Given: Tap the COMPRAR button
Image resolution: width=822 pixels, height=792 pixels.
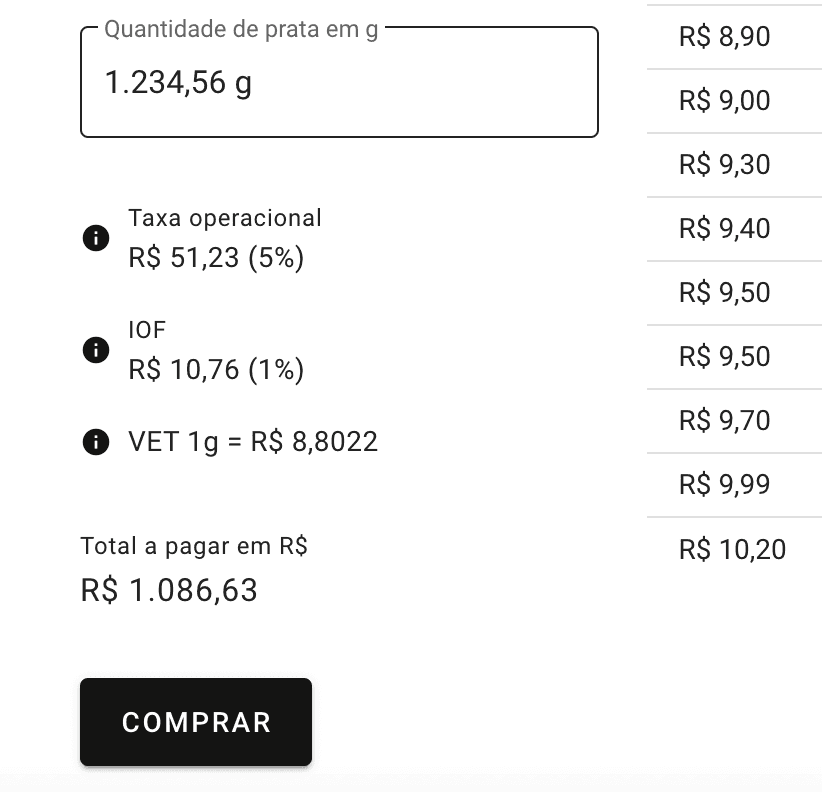Looking at the screenshot, I should pos(196,722).
